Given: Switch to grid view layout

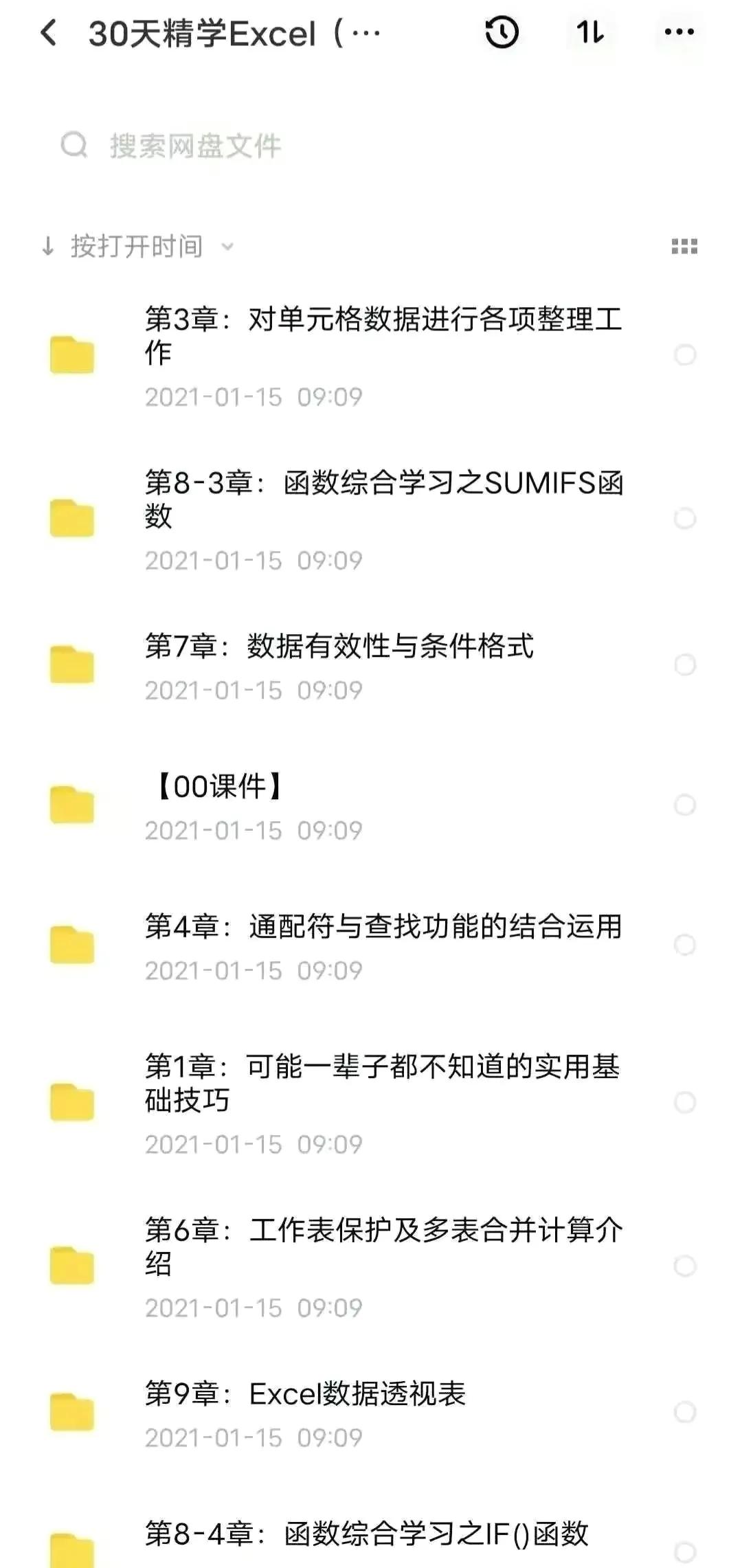Looking at the screenshot, I should tap(684, 247).
